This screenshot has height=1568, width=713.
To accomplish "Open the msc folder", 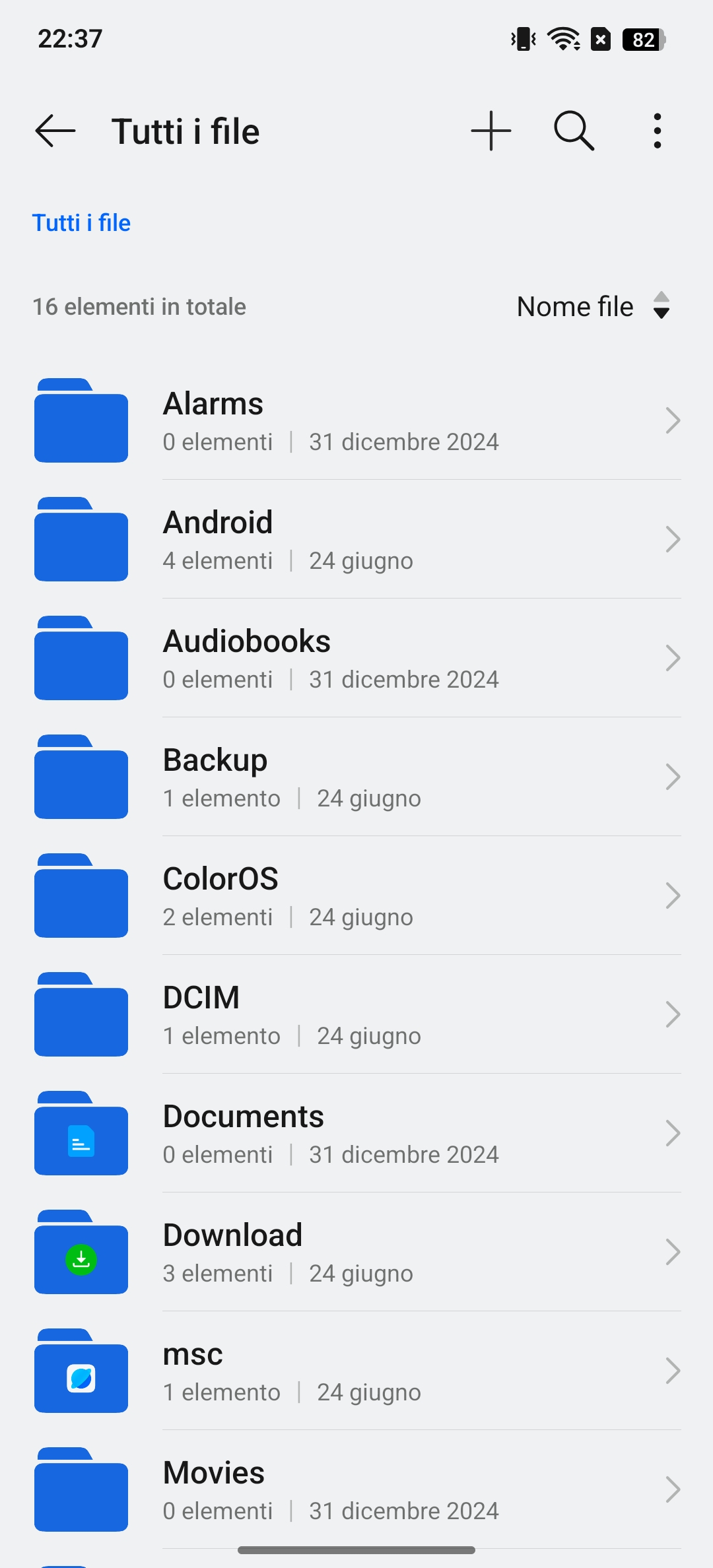I will coord(356,1371).
